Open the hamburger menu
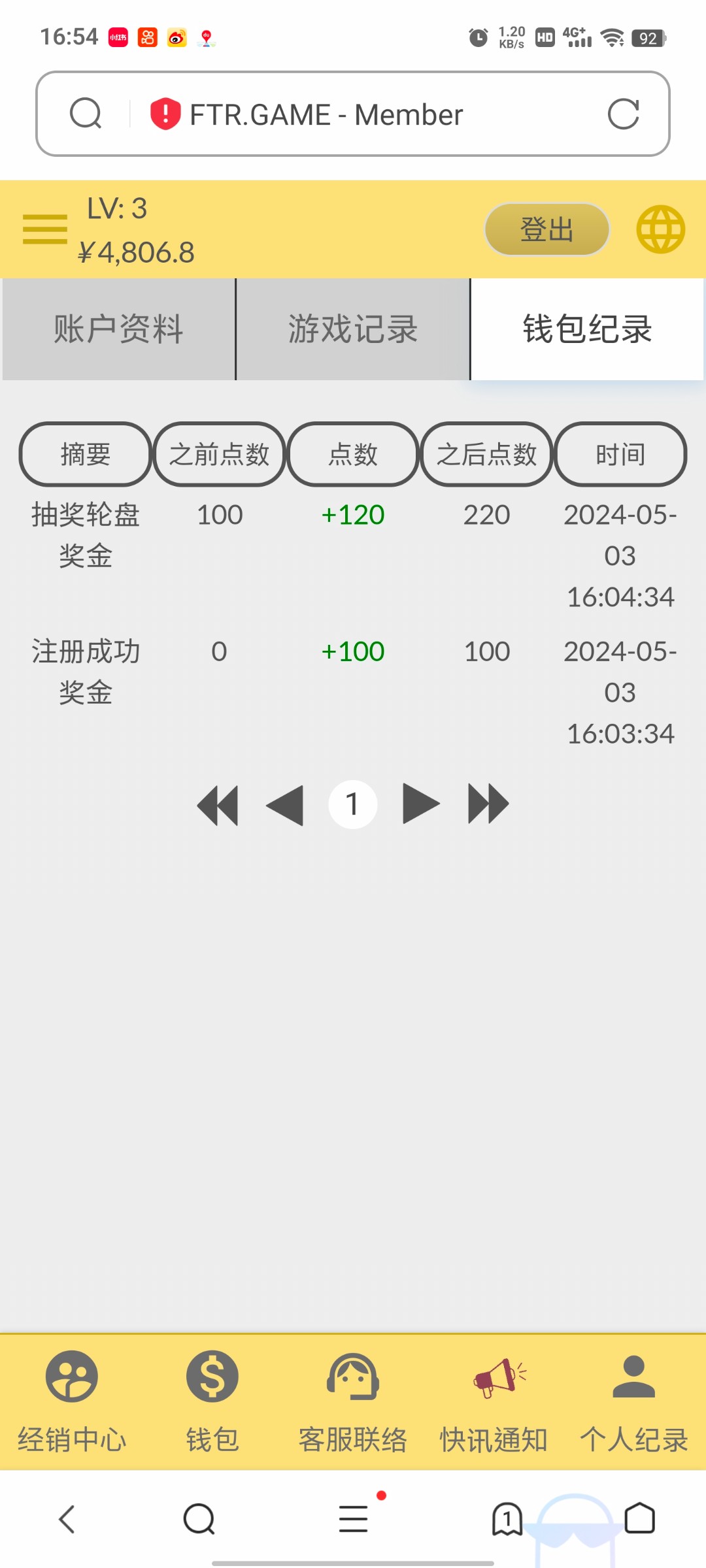 pos(44,229)
